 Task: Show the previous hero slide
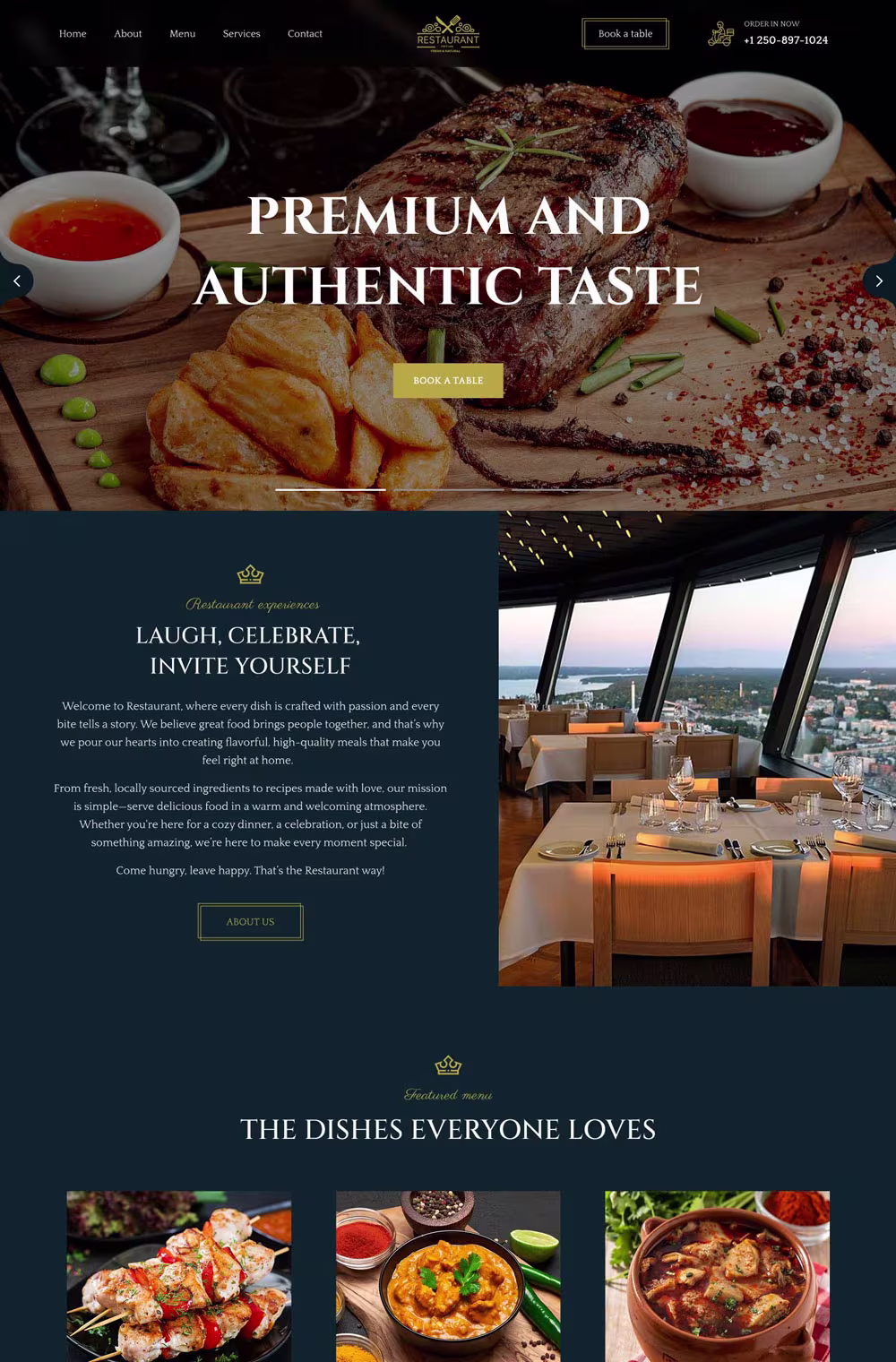16,281
